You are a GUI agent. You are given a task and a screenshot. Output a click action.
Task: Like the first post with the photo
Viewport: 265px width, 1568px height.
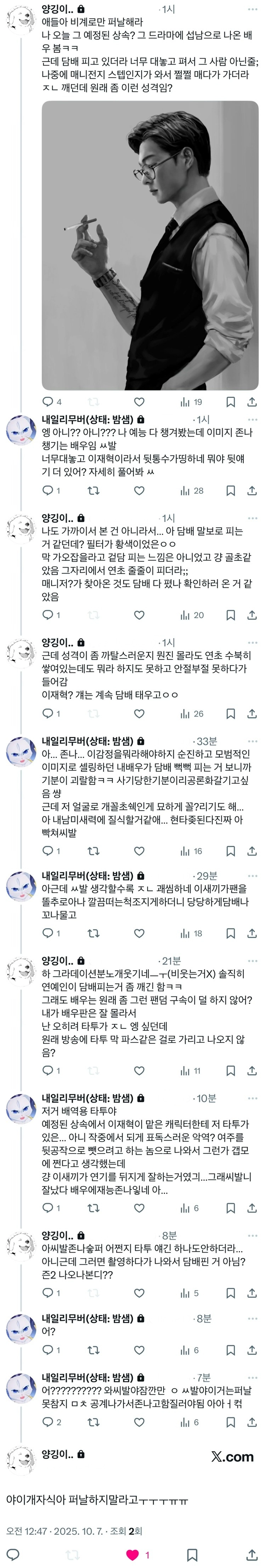click(x=139, y=402)
